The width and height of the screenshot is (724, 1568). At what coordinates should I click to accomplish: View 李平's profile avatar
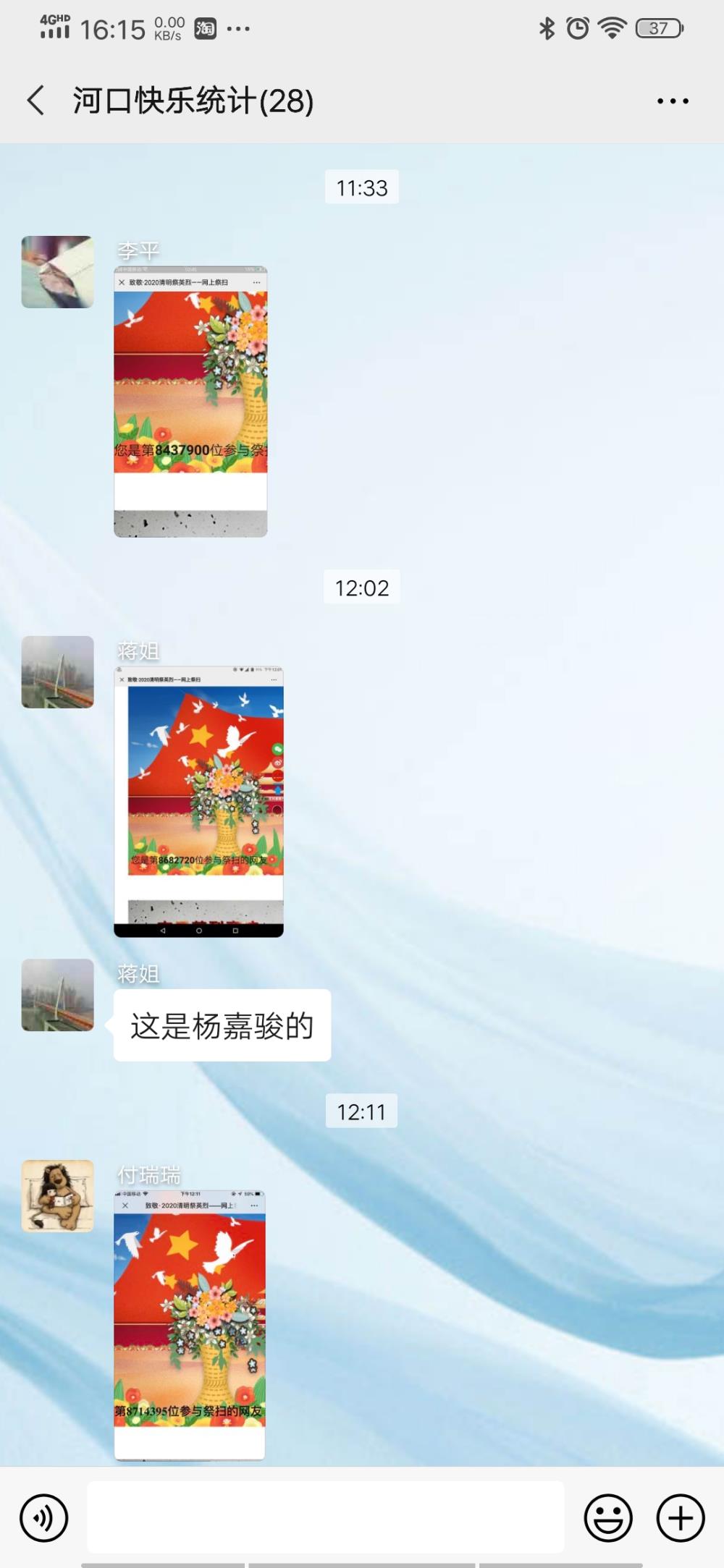pos(58,272)
